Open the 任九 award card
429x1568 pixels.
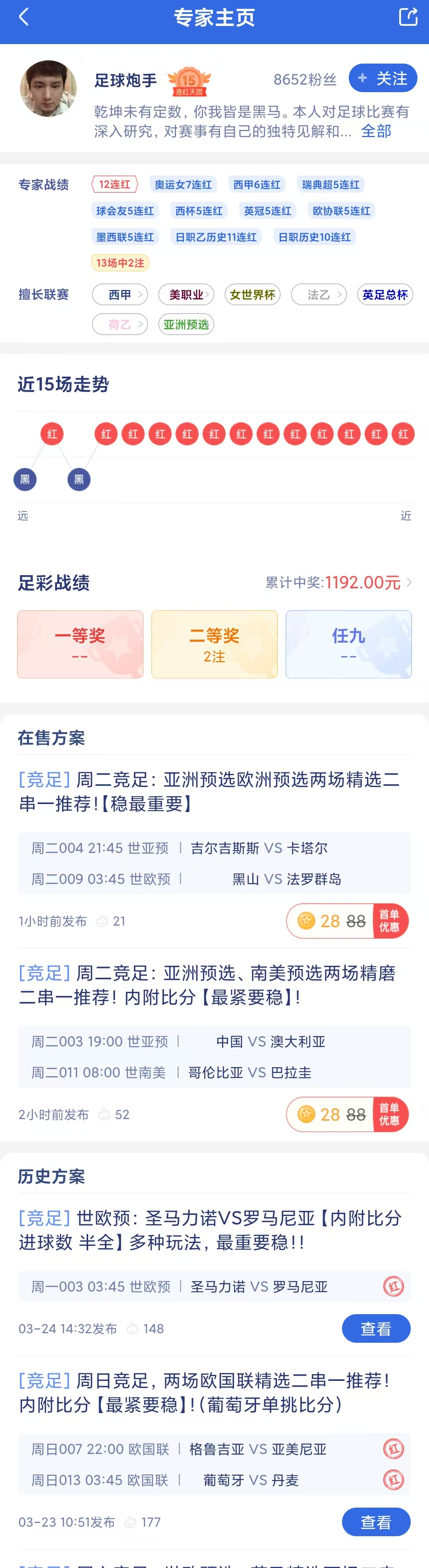click(348, 645)
